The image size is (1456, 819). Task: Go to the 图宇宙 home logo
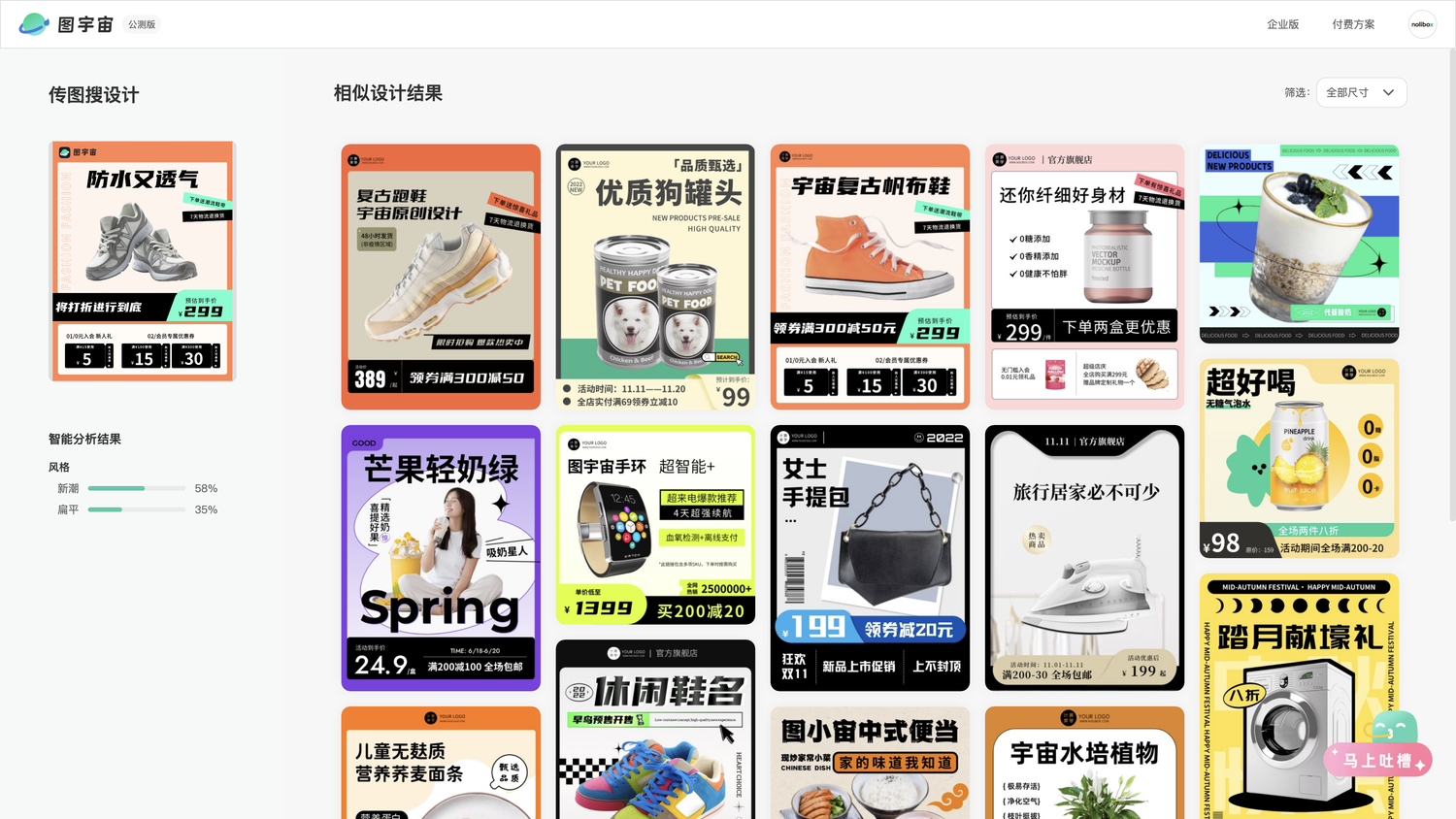[x=66, y=24]
